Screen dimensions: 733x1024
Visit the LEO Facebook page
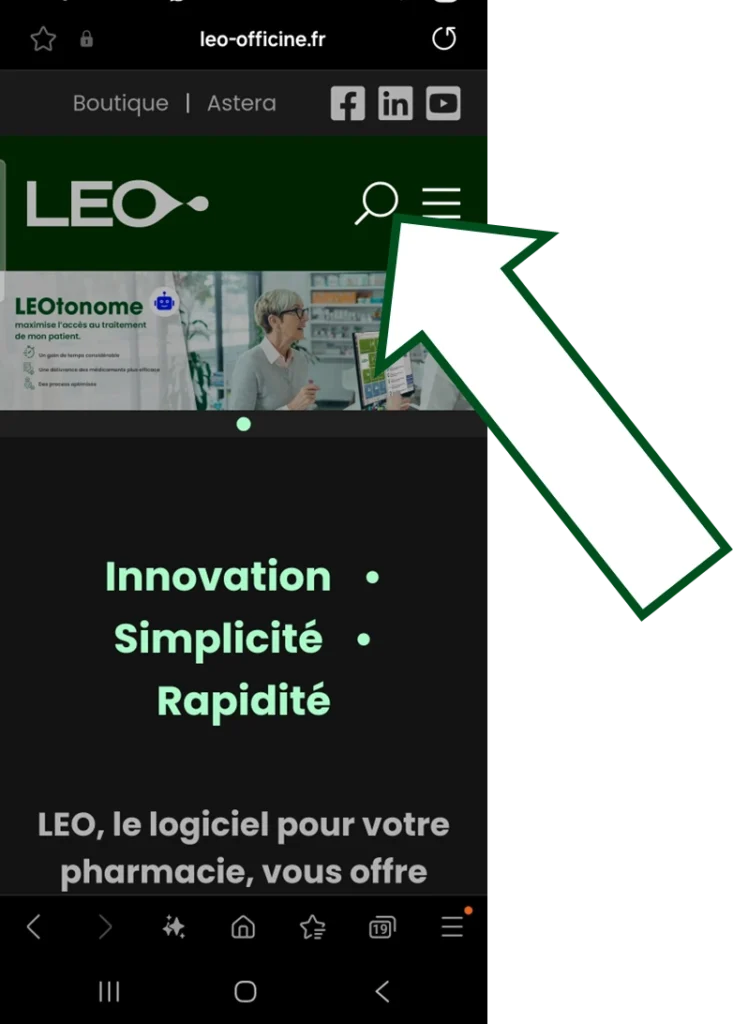point(348,104)
